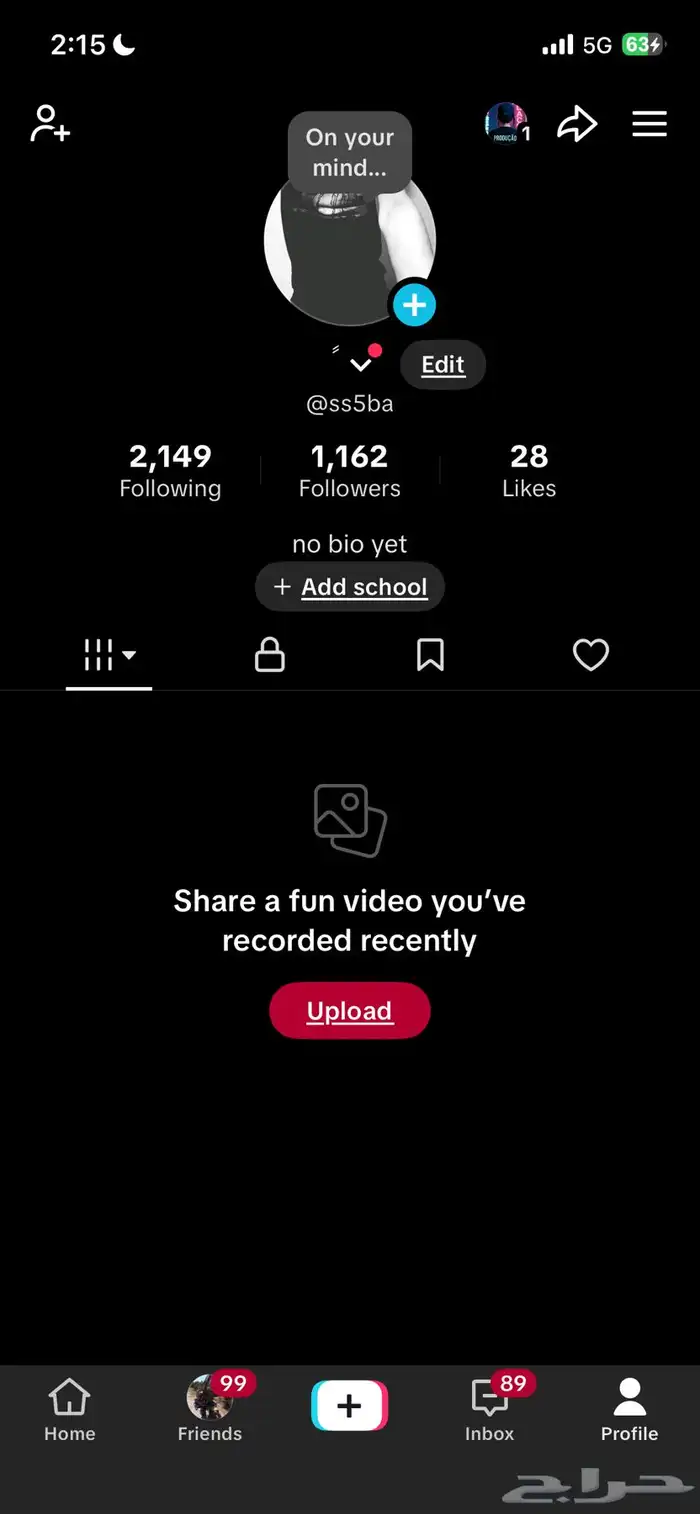The image size is (700, 1514).
Task: Open the Inbox tab
Action: 490,1409
